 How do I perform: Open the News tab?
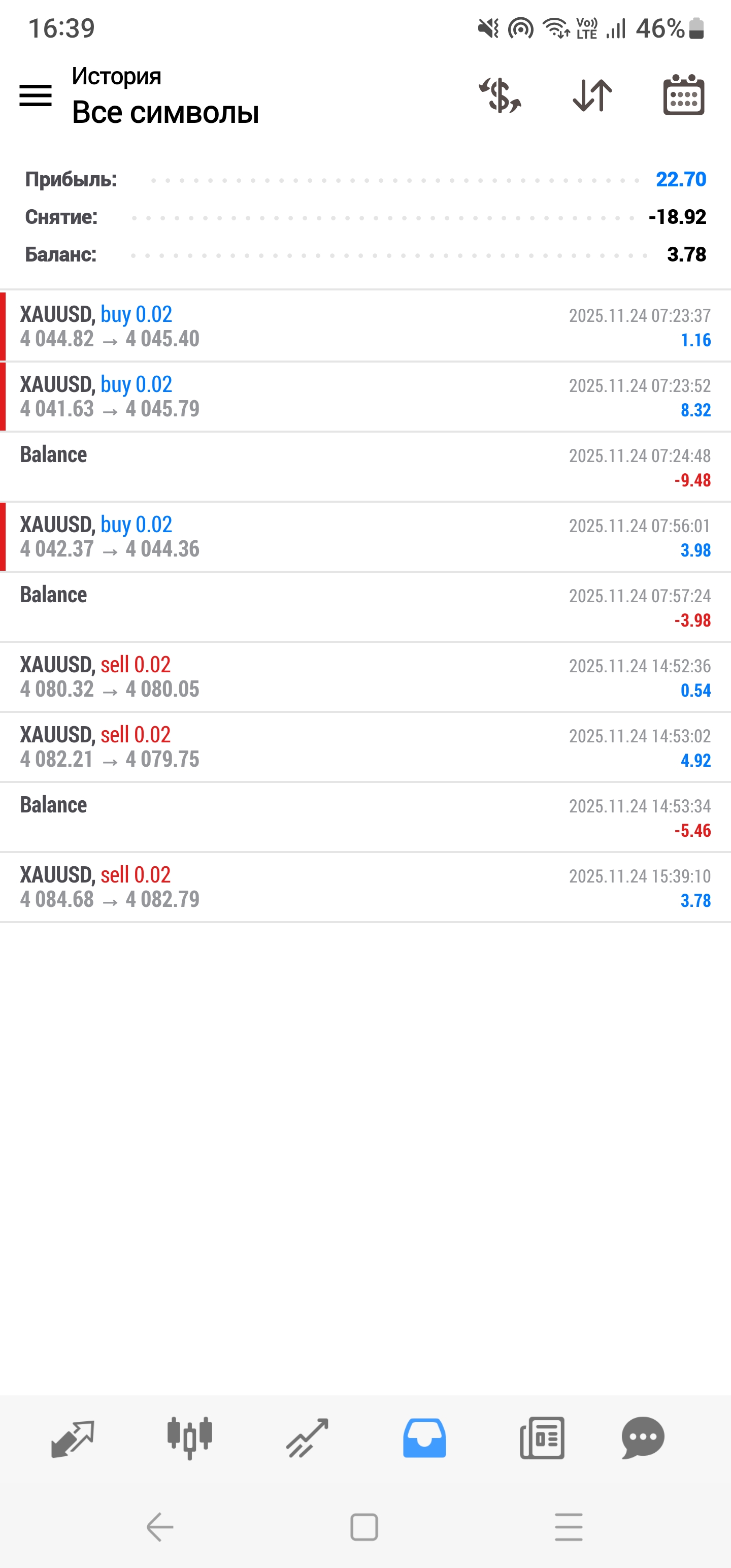(x=542, y=1439)
